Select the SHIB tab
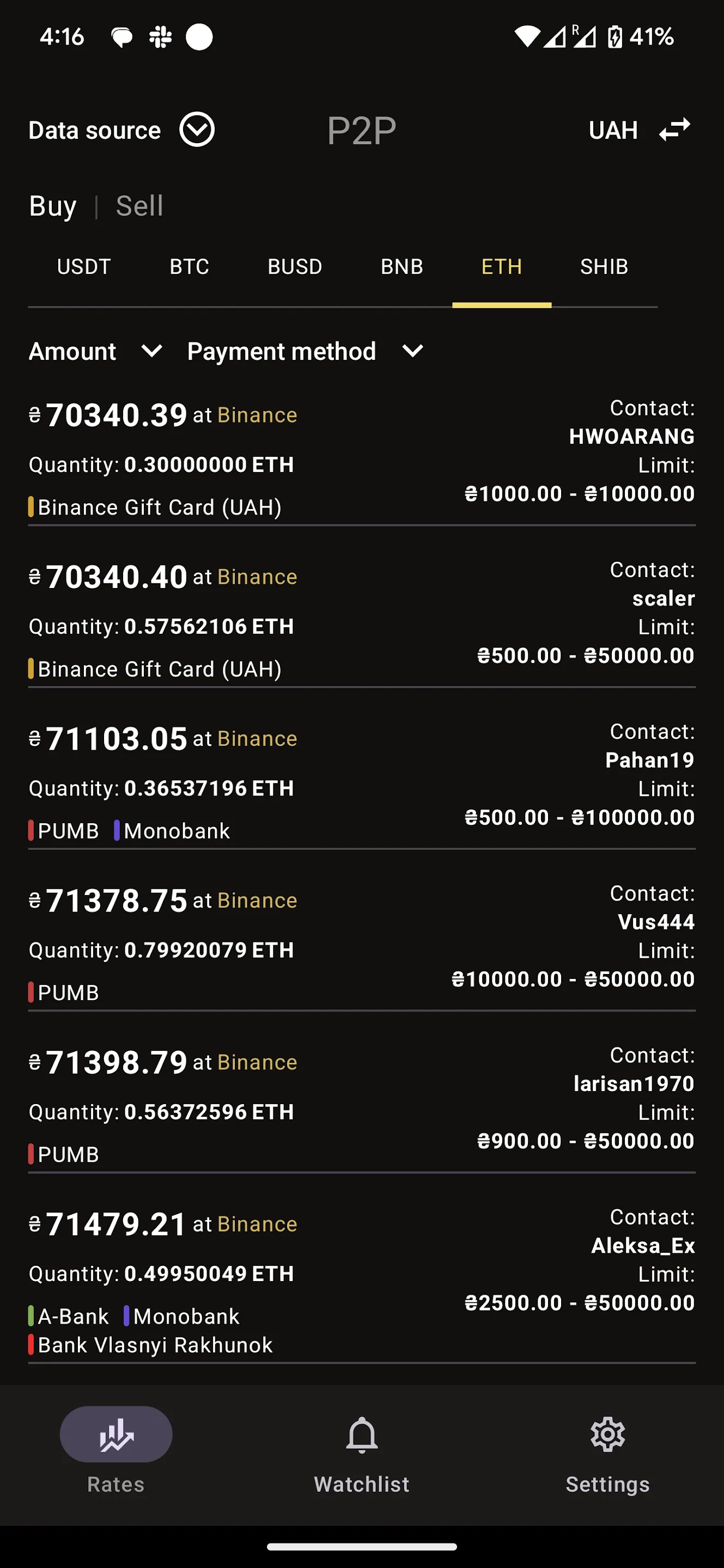This screenshot has width=724, height=1568. [x=604, y=266]
